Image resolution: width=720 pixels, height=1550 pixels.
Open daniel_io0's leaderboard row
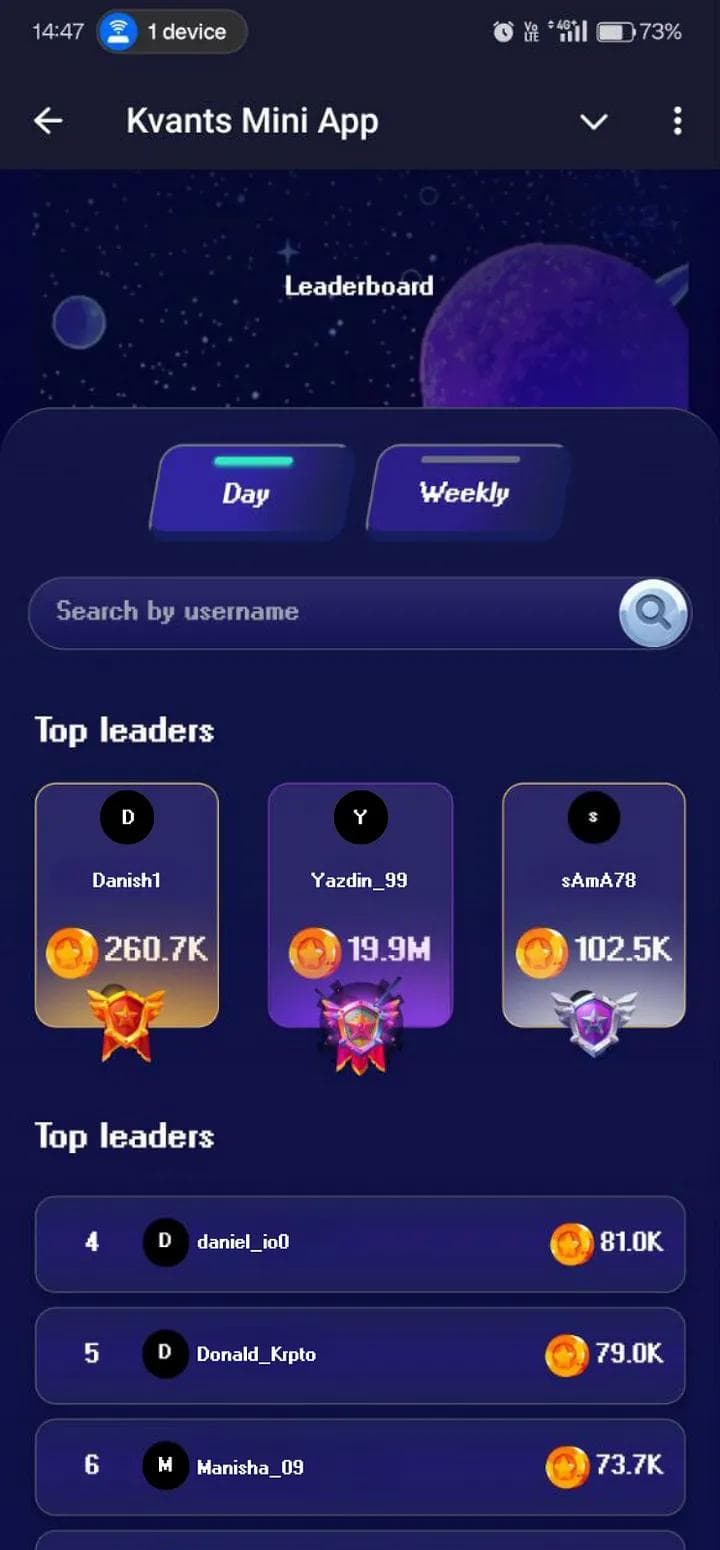(x=360, y=1243)
